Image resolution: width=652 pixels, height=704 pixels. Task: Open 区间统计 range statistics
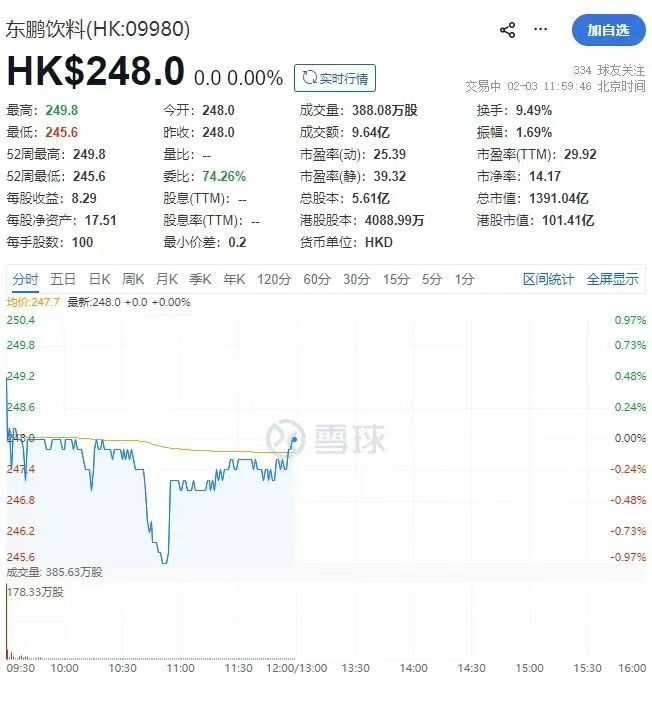[x=548, y=280]
